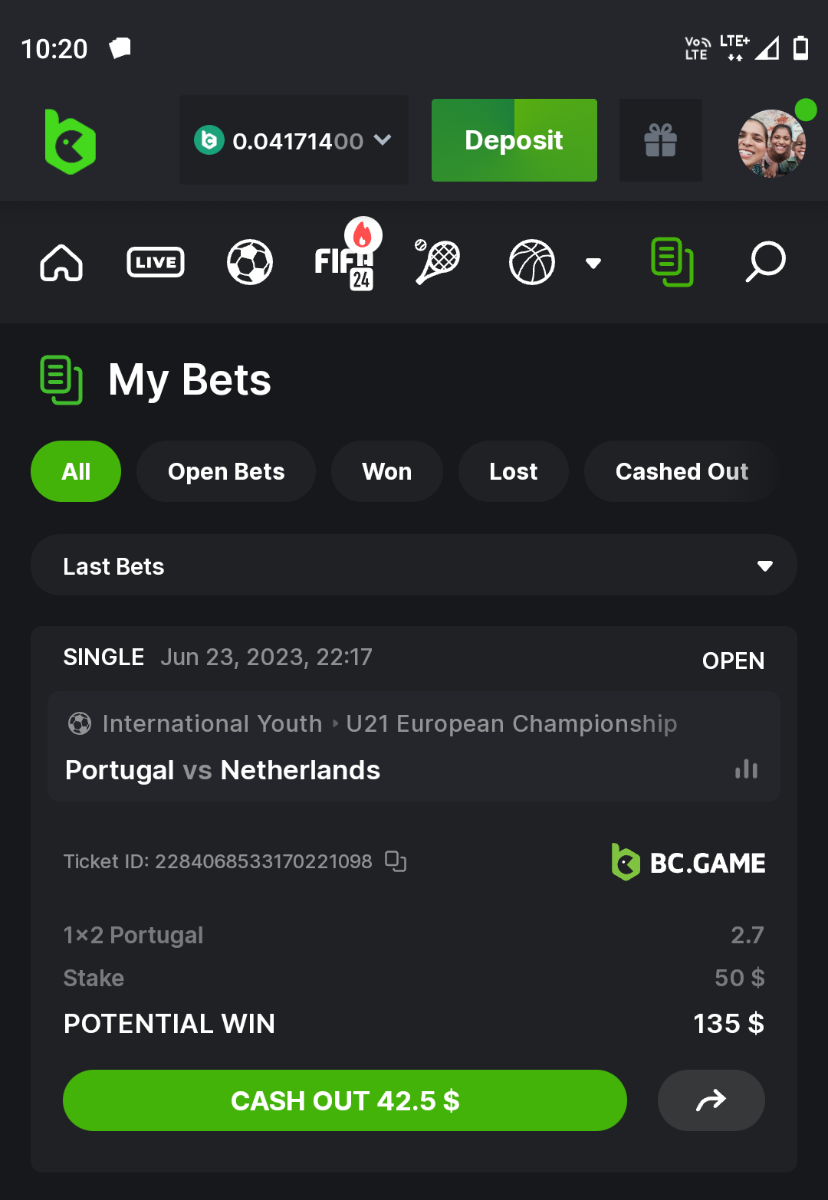Screen dimensions: 828x1200
Task: Go to the sportsbook home icon
Action: 61,263
